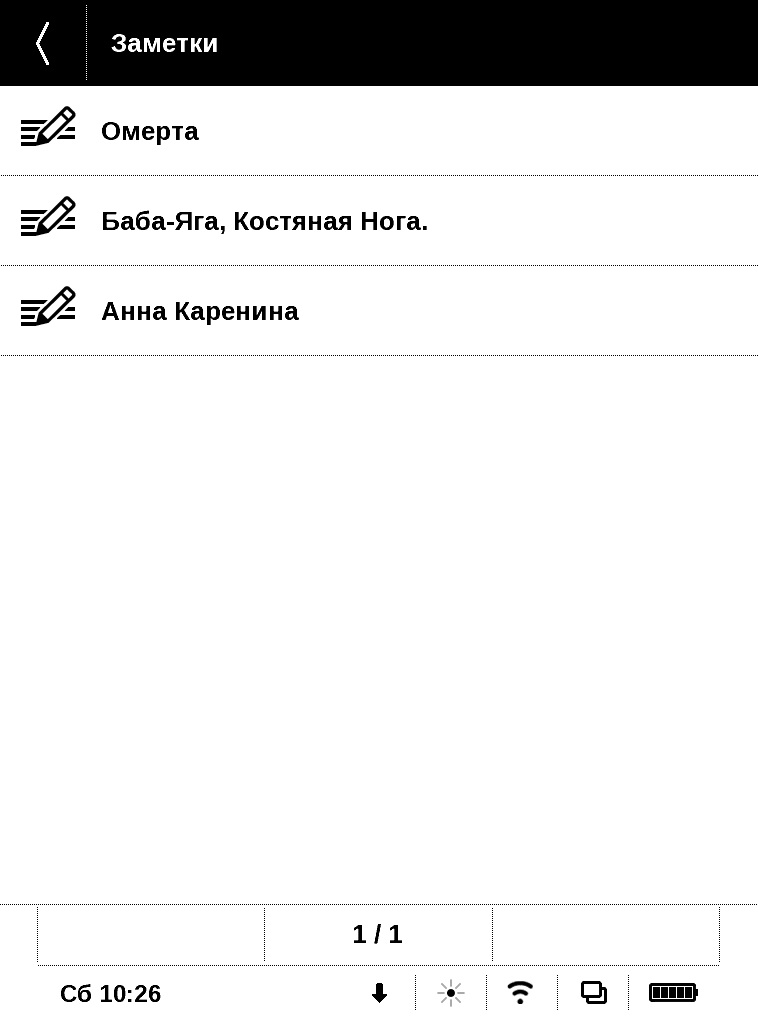Open the task manager windows icon

point(594,993)
